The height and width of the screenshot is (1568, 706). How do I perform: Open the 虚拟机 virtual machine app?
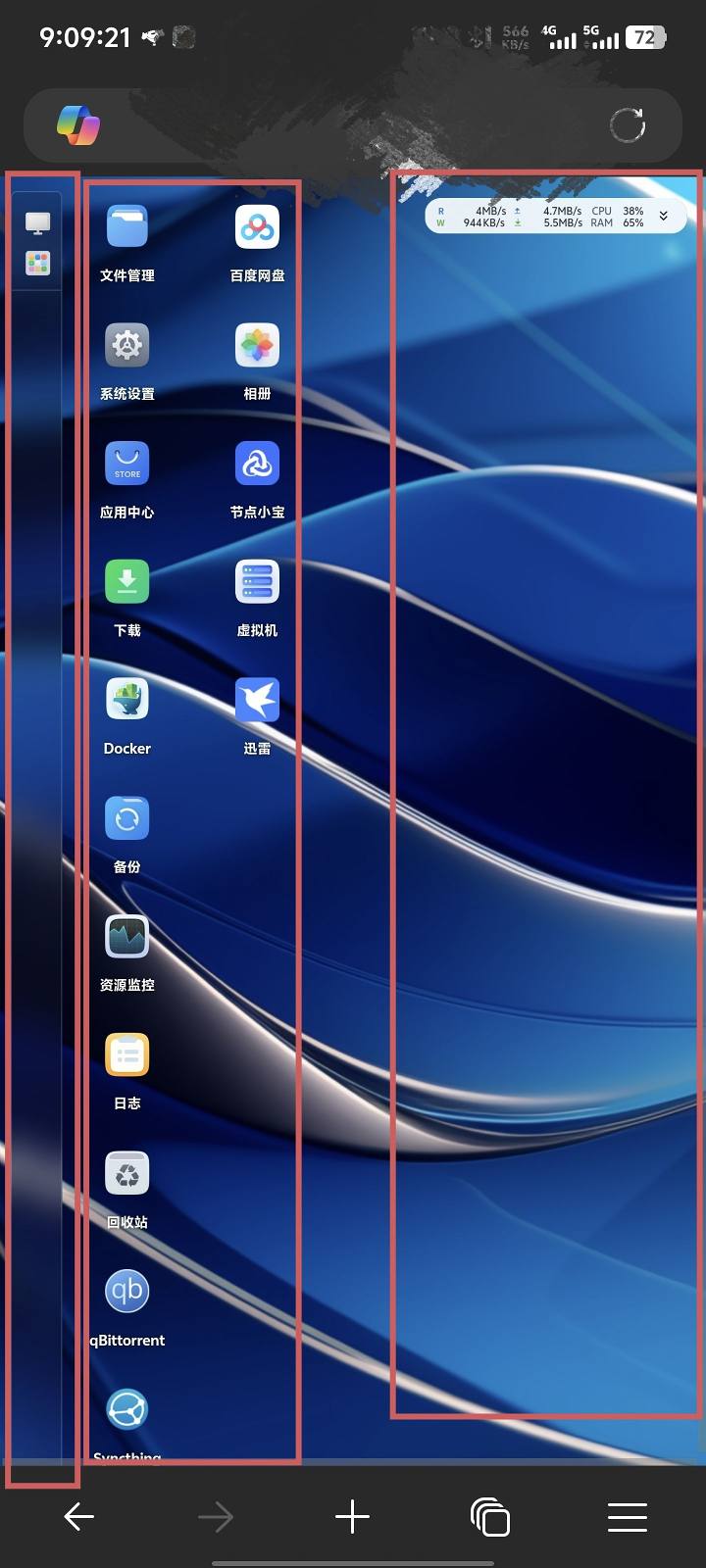[x=257, y=582]
